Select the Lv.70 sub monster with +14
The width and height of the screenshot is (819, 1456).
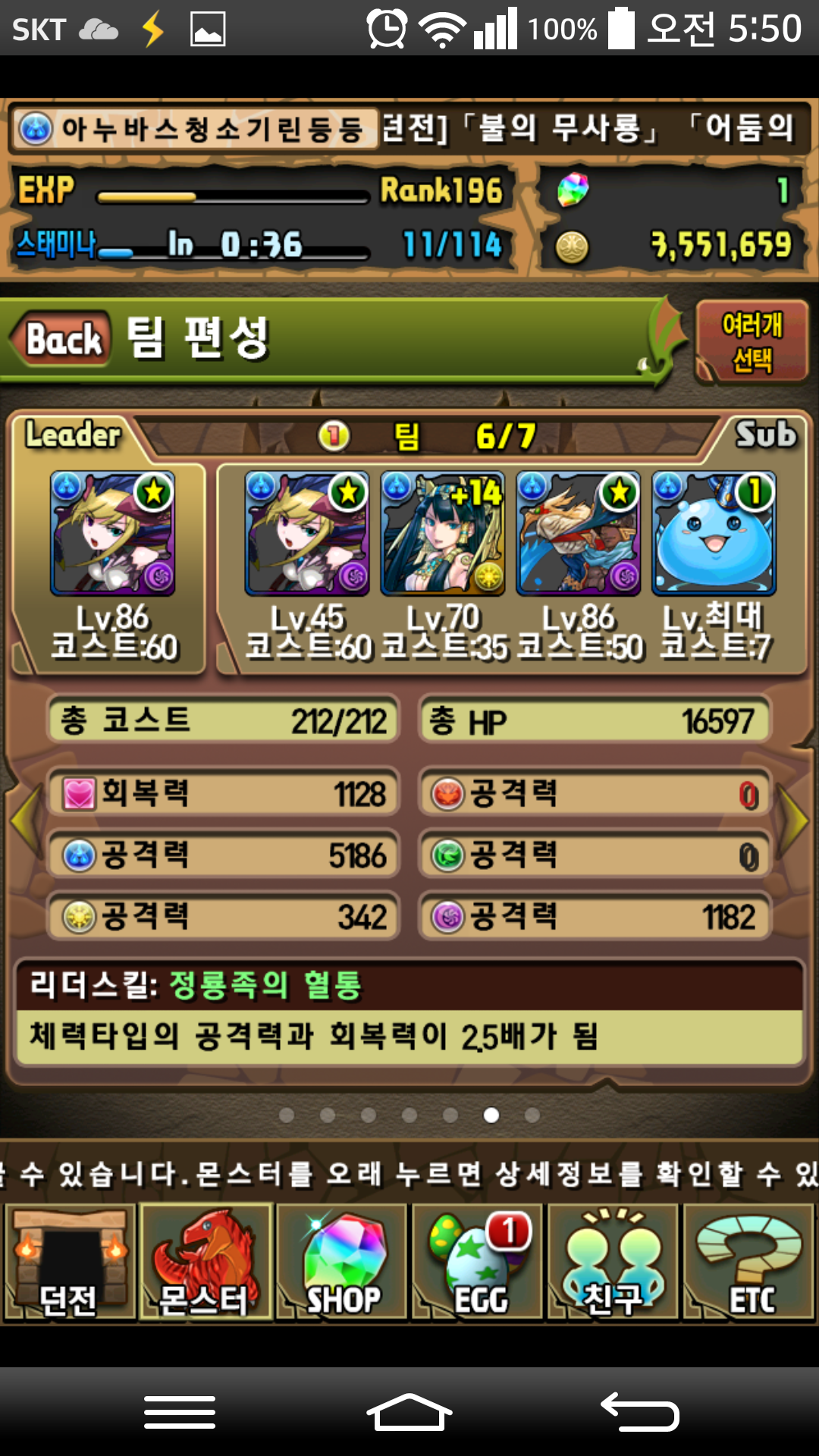(x=443, y=533)
